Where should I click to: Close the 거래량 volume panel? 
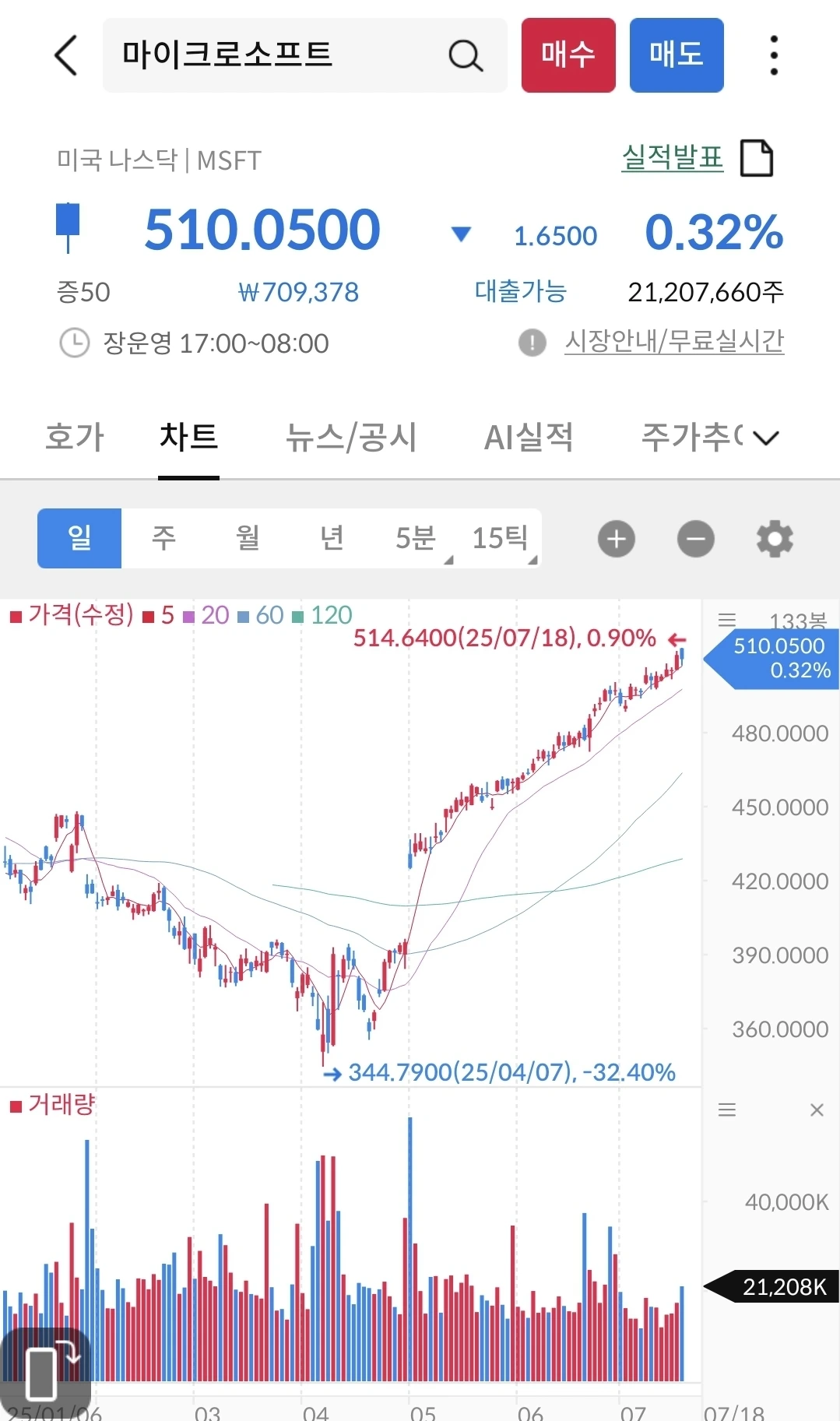tap(817, 1110)
